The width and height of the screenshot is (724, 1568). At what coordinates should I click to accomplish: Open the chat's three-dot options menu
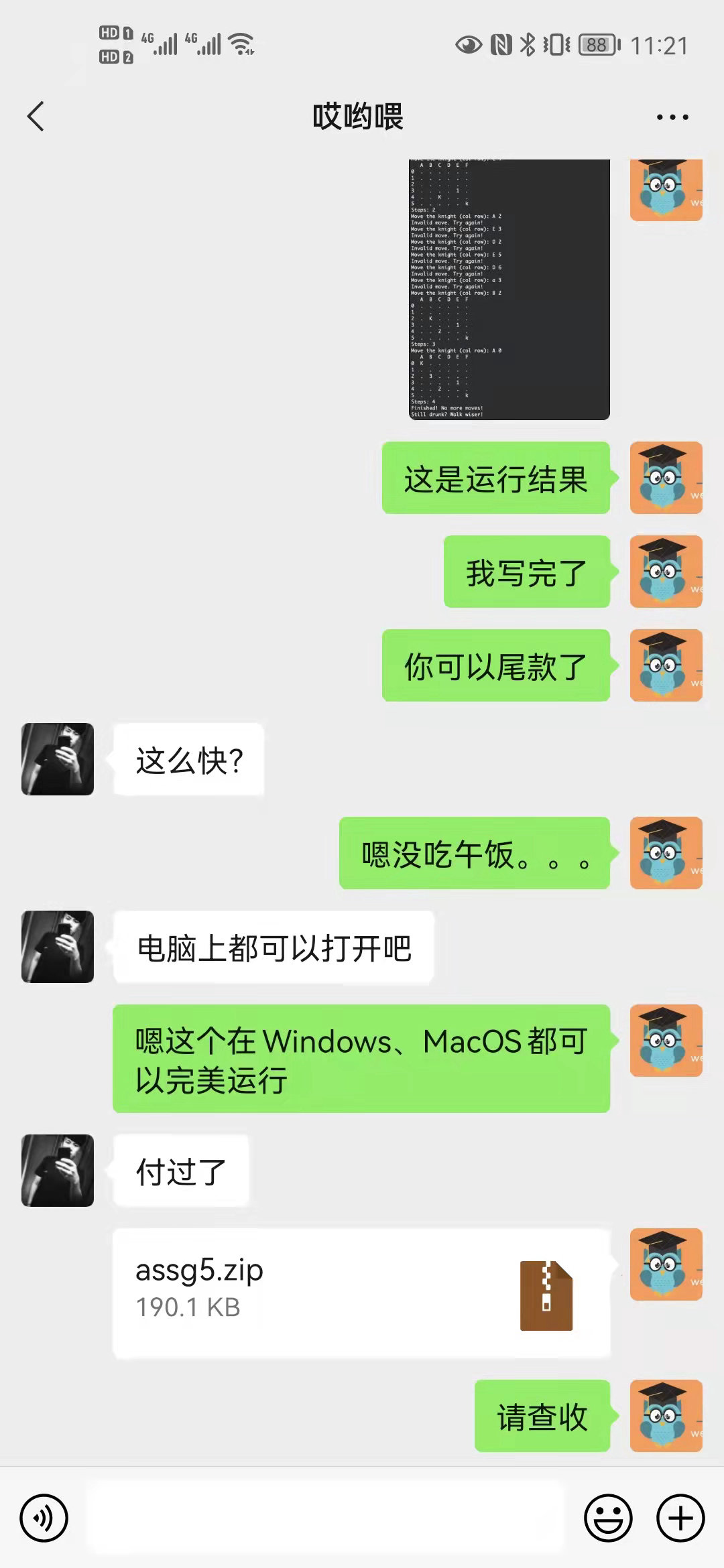pyautogui.click(x=672, y=117)
